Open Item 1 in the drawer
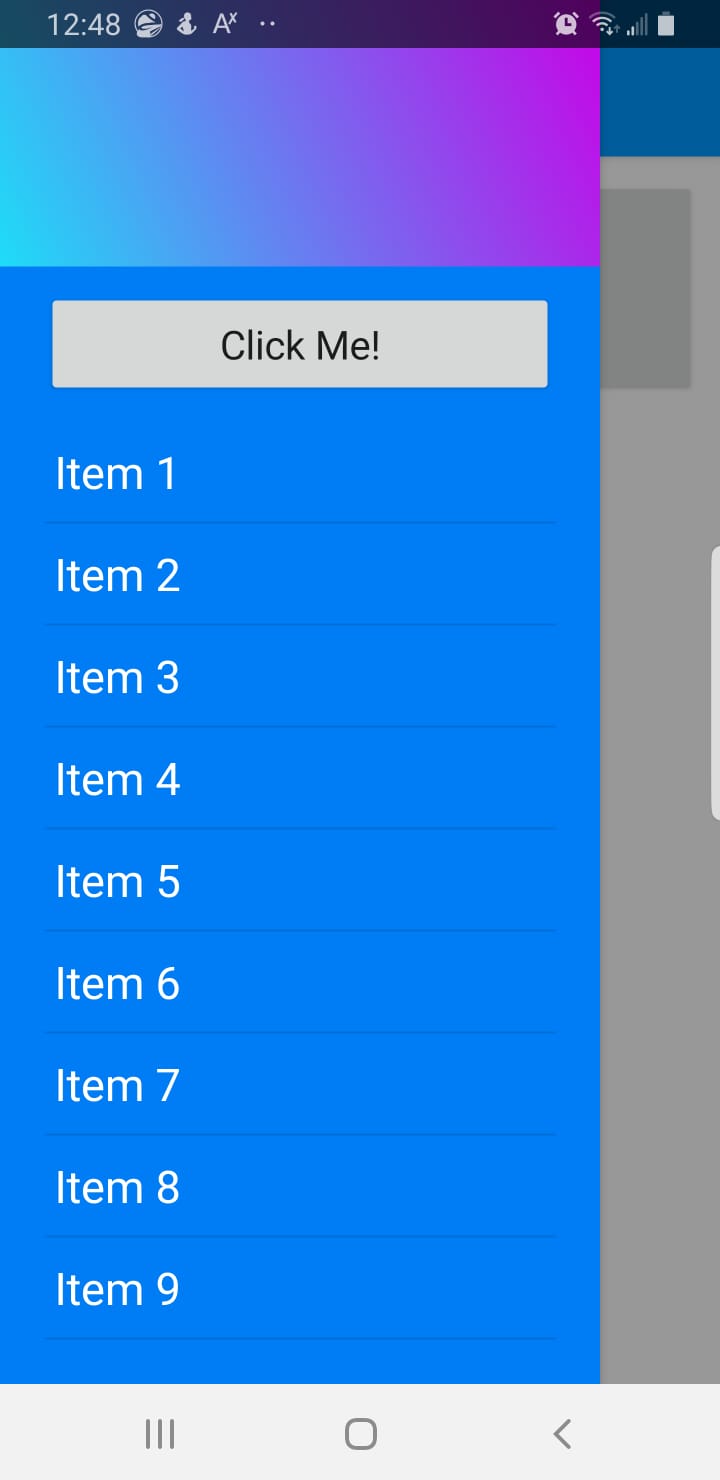This screenshot has width=720, height=1480. [300, 473]
